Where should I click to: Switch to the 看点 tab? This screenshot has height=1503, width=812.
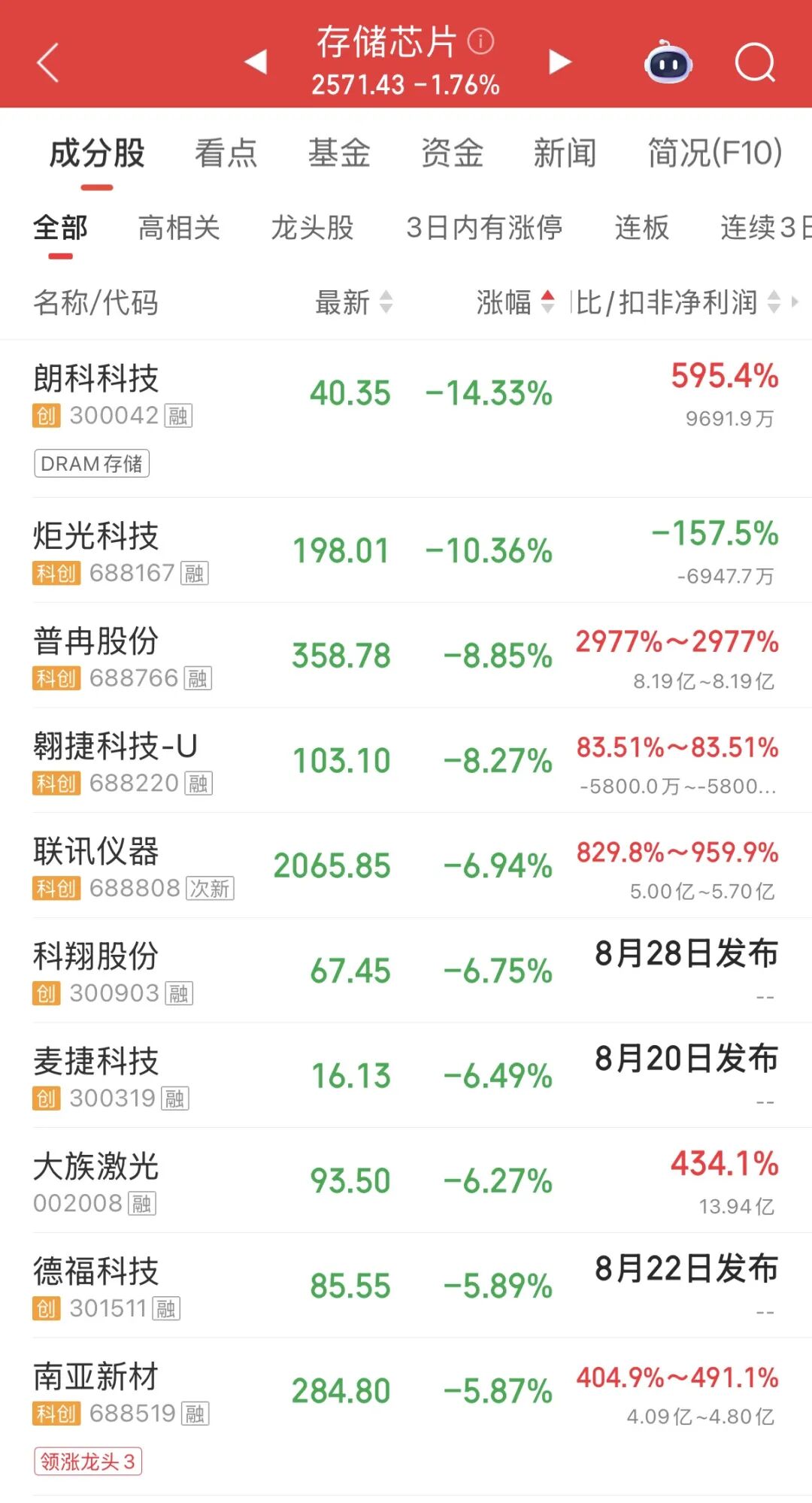tap(226, 153)
